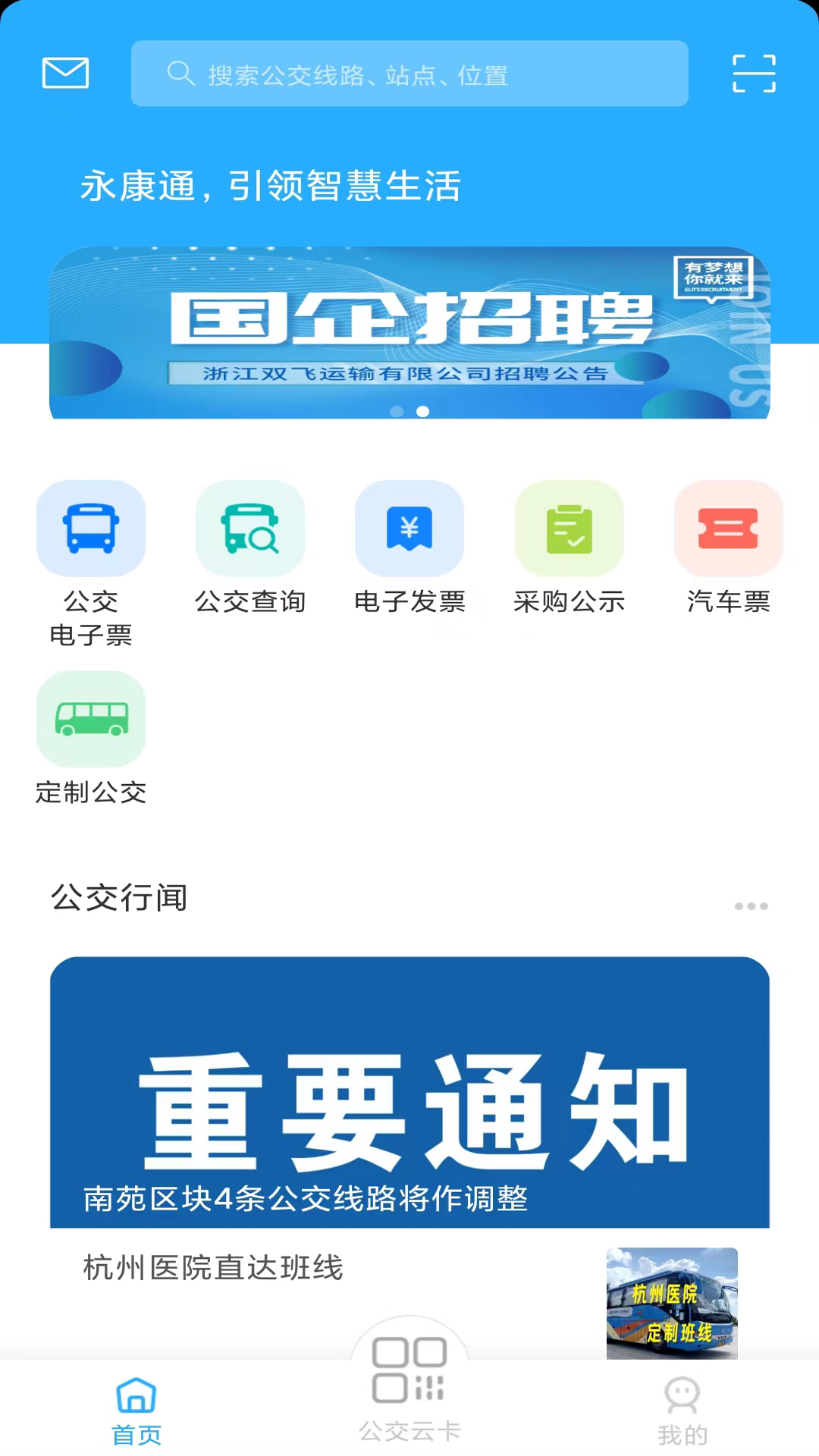
Task: Open 公交查询 bus lookup
Action: pos(250,548)
